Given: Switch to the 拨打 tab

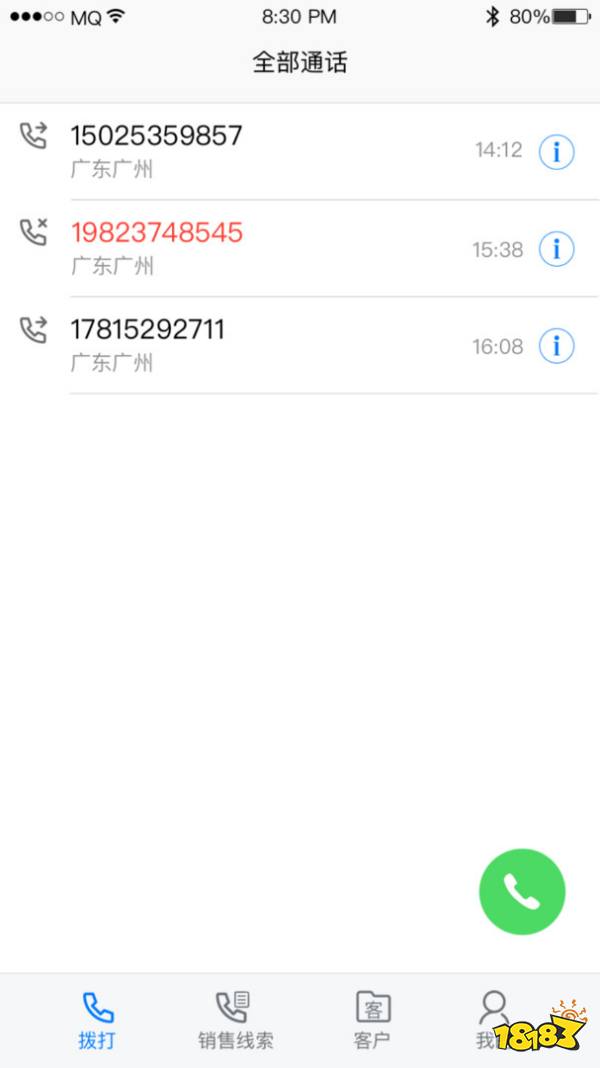Looking at the screenshot, I should [x=97, y=1020].
